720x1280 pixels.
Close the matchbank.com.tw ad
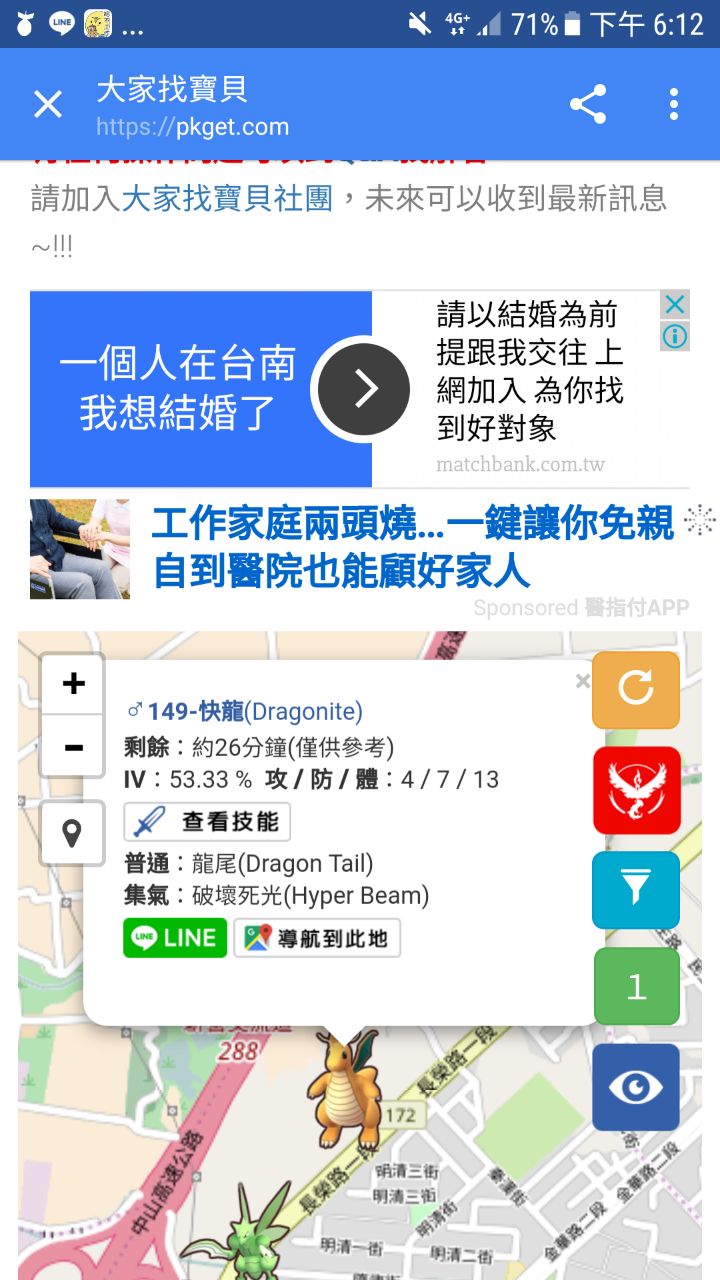[x=676, y=305]
